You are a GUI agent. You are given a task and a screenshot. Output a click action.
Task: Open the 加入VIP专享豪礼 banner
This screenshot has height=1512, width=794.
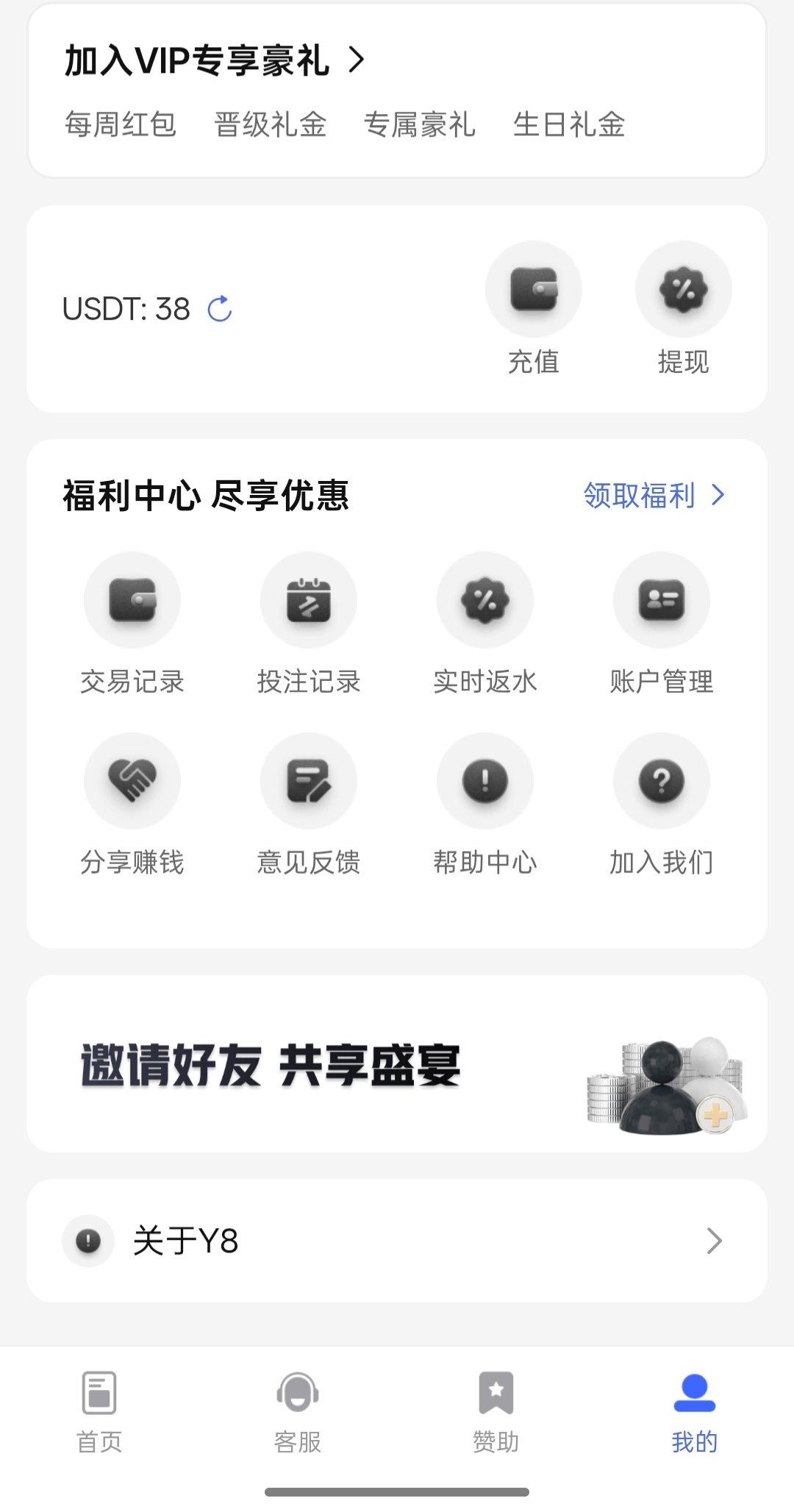click(213, 60)
